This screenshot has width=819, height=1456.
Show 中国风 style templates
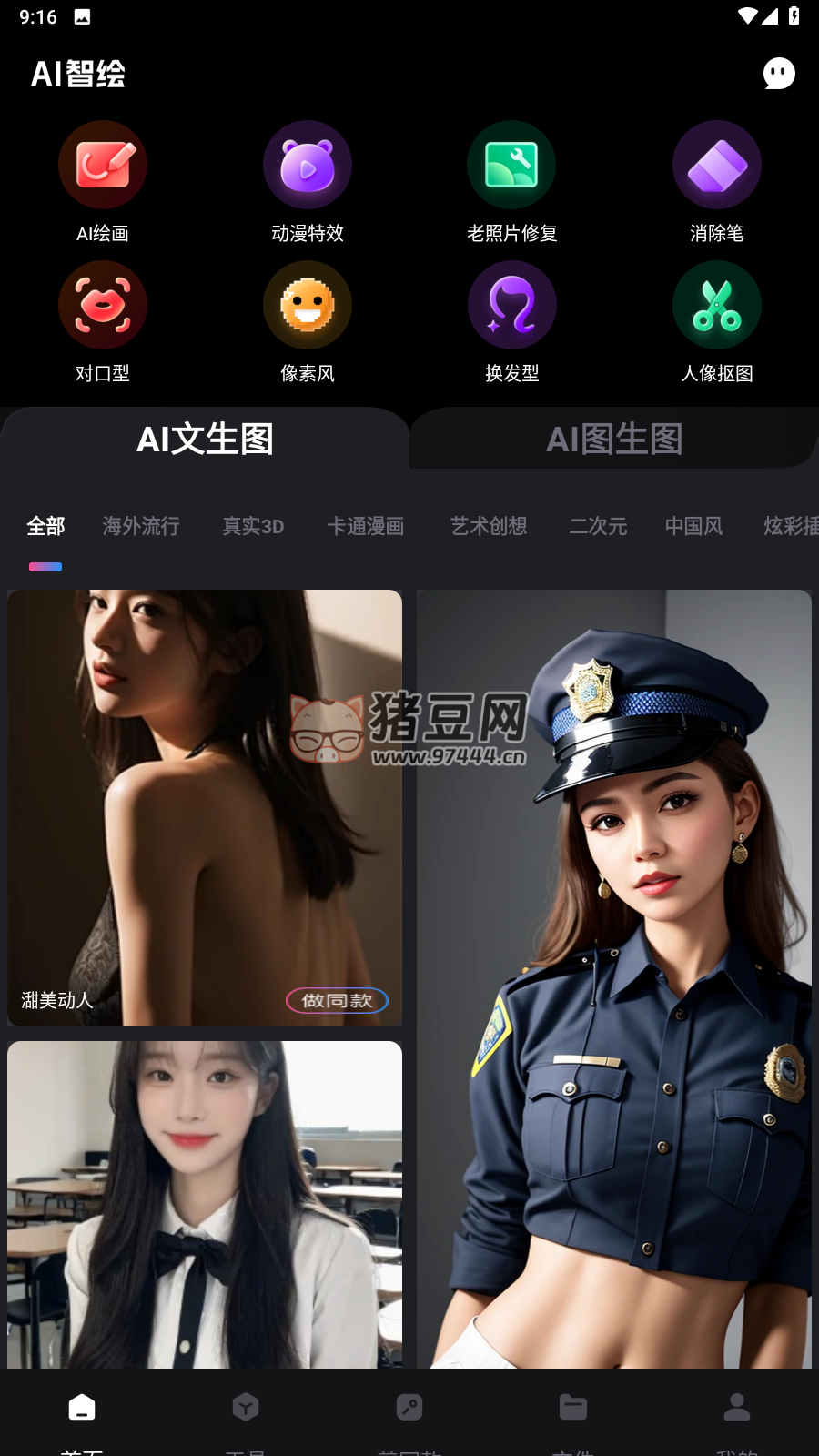pos(693,526)
